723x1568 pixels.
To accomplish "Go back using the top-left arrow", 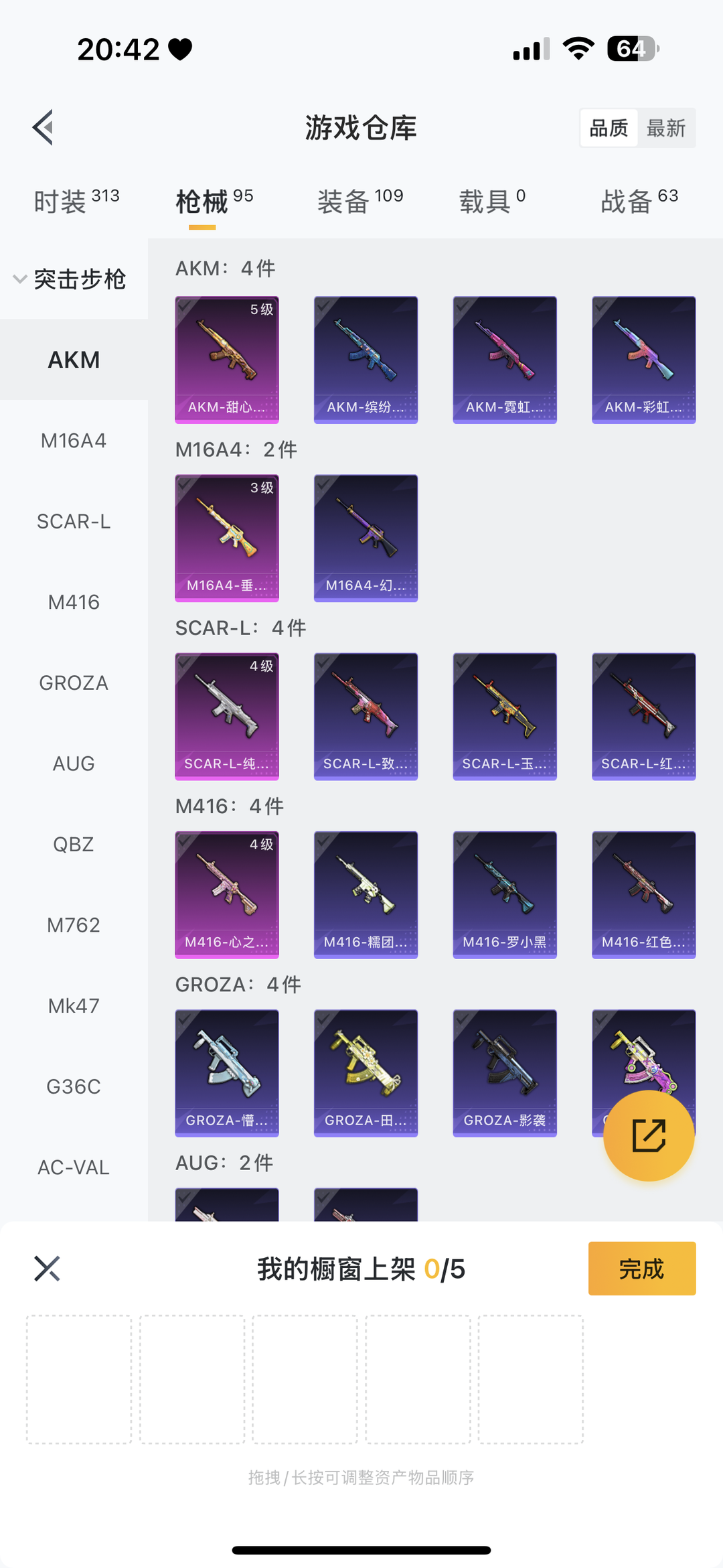I will click(44, 127).
